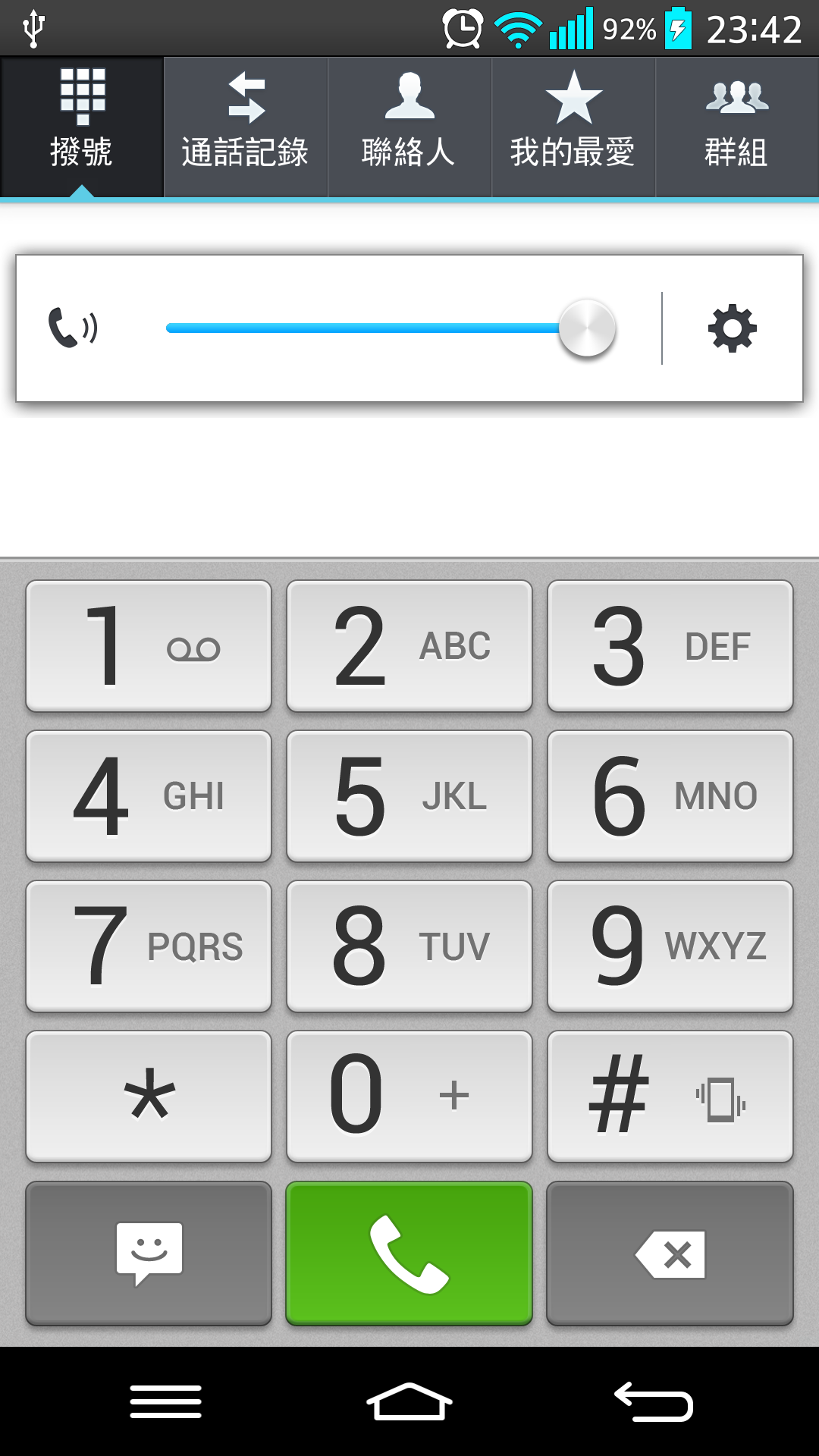This screenshot has width=819, height=1456.
Task: Open the call volume settings gear
Action: coord(732,328)
